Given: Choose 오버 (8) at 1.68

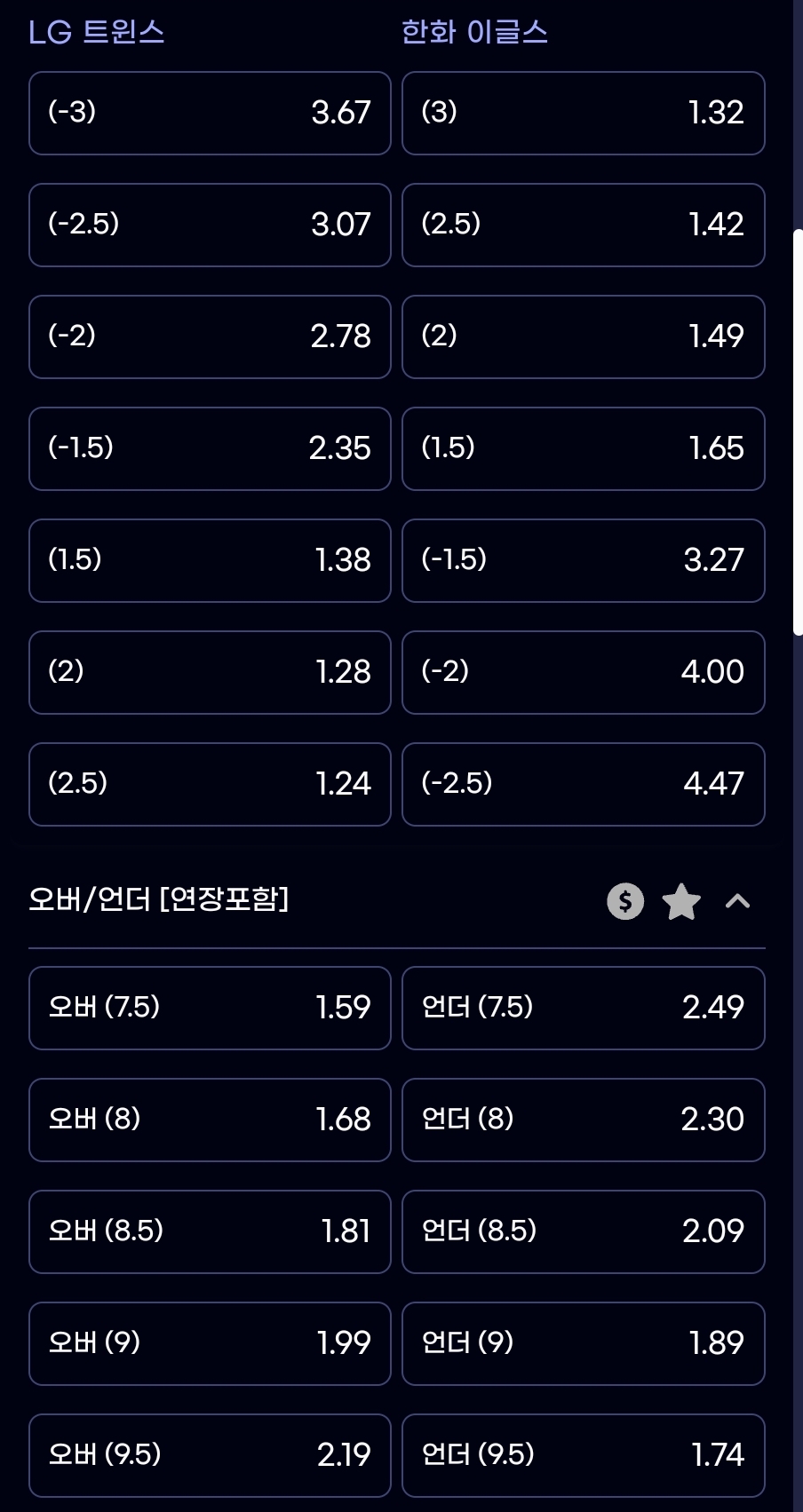Looking at the screenshot, I should [x=210, y=1120].
